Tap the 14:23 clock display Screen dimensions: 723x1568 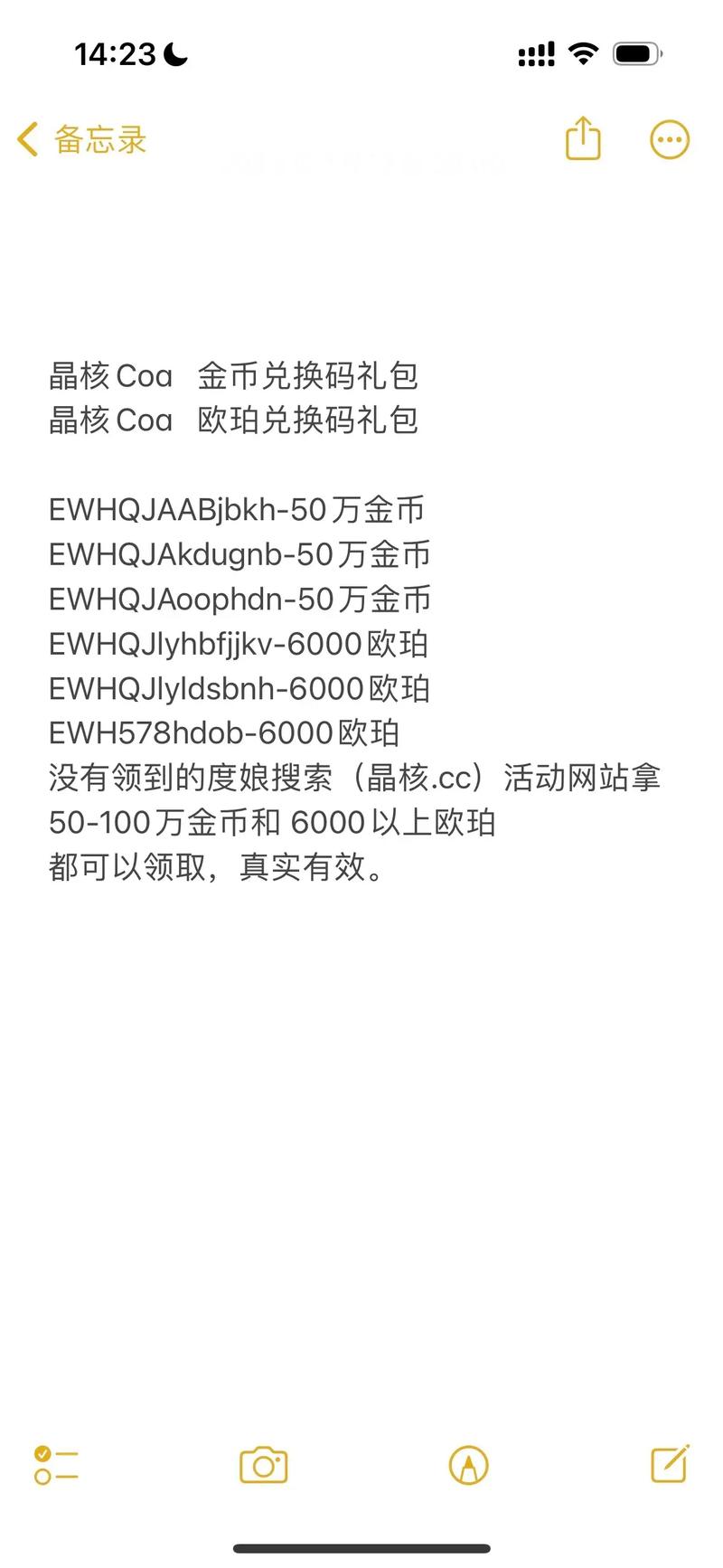click(117, 54)
